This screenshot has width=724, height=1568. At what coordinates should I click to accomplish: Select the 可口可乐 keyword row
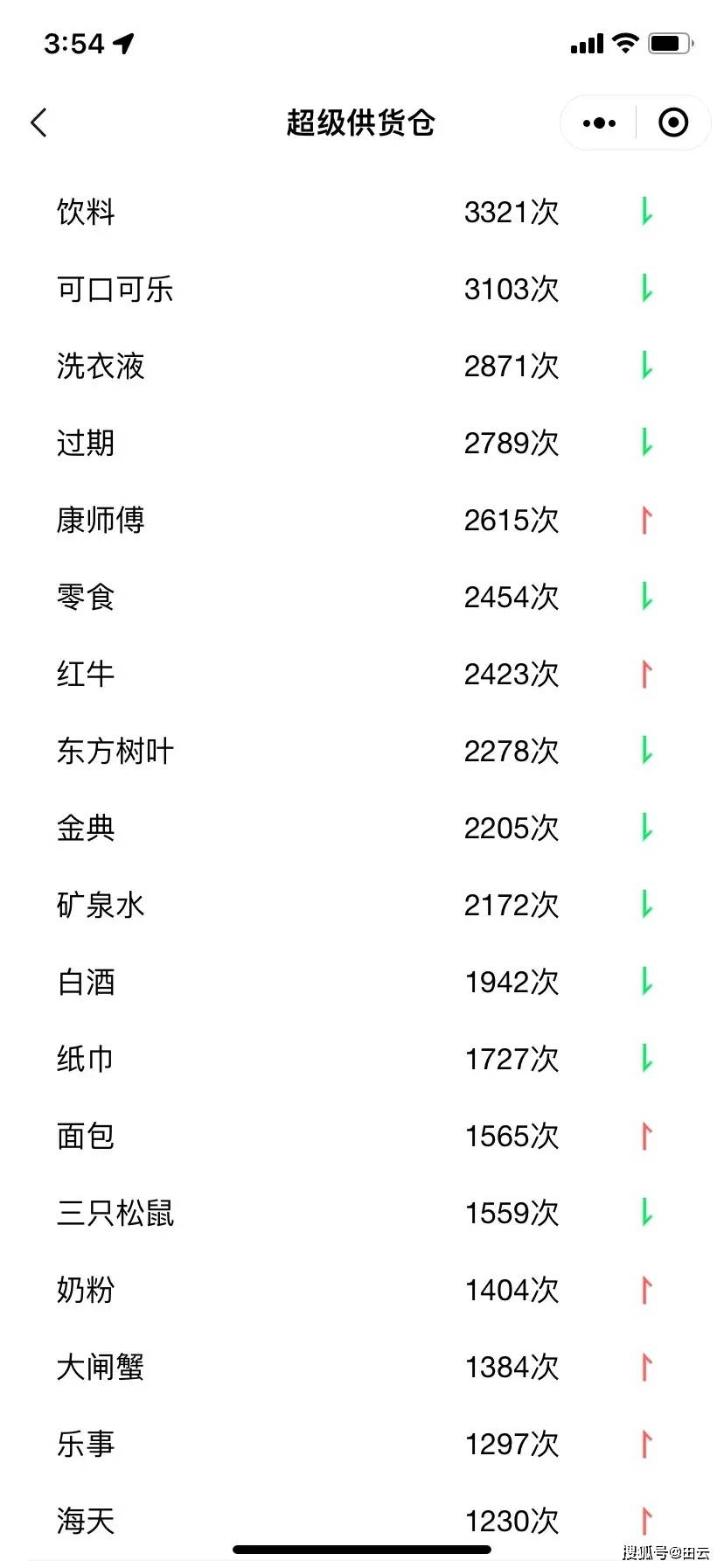[x=115, y=289]
